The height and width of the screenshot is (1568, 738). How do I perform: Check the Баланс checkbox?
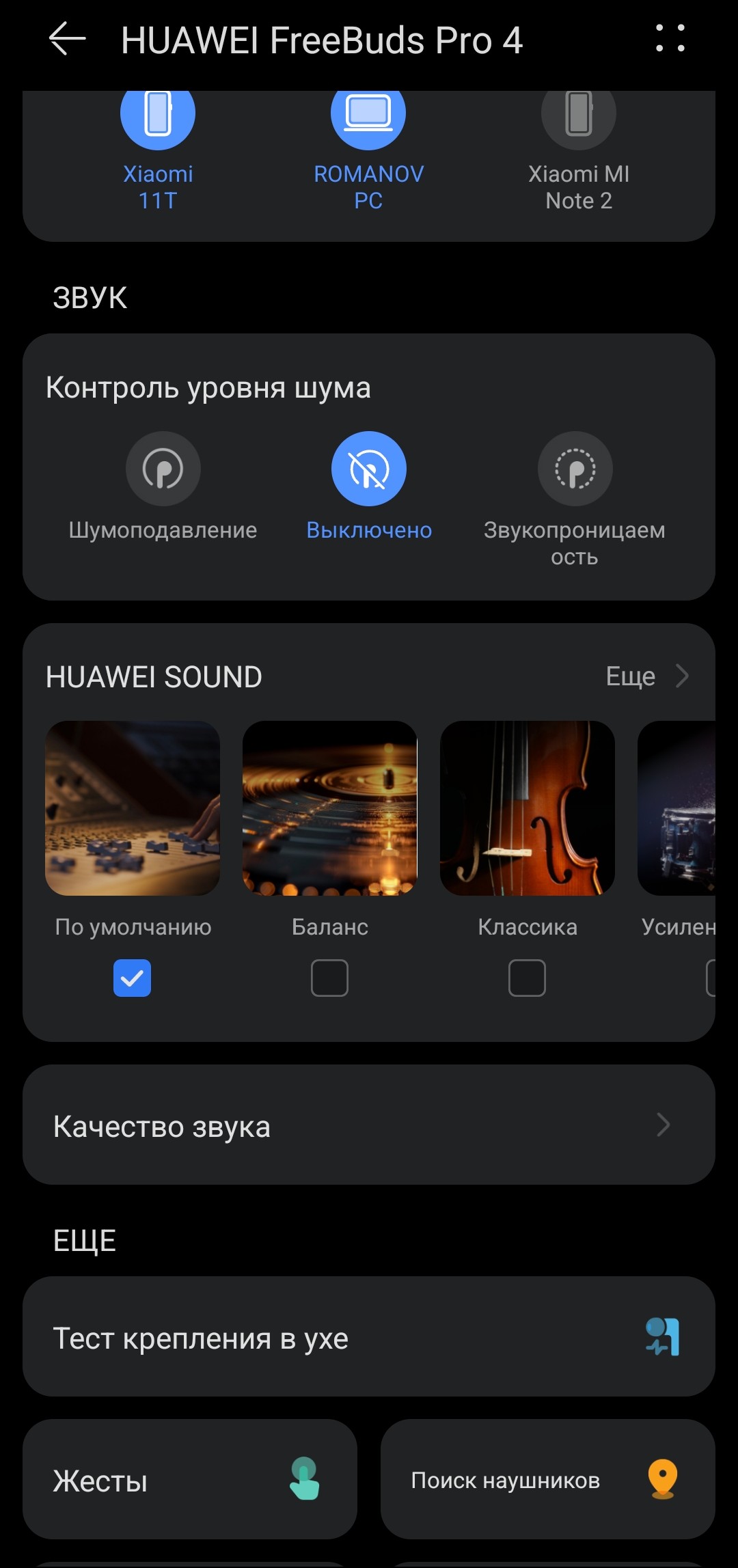point(329,978)
